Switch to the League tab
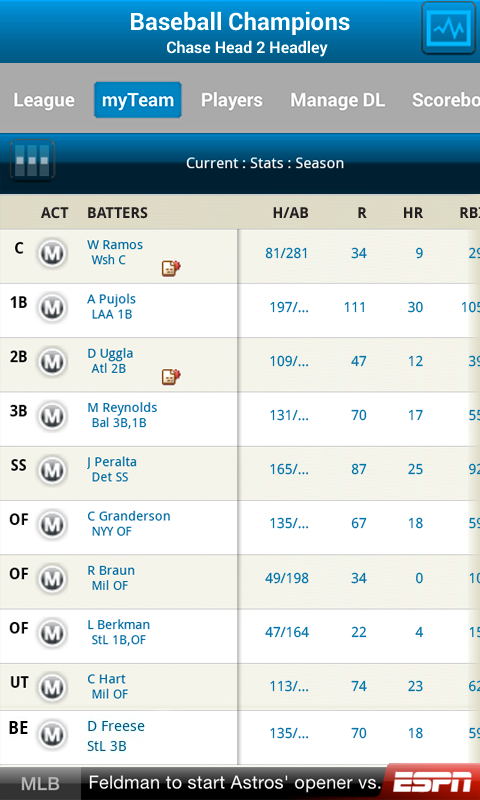The width and height of the screenshot is (480, 800). [44, 100]
